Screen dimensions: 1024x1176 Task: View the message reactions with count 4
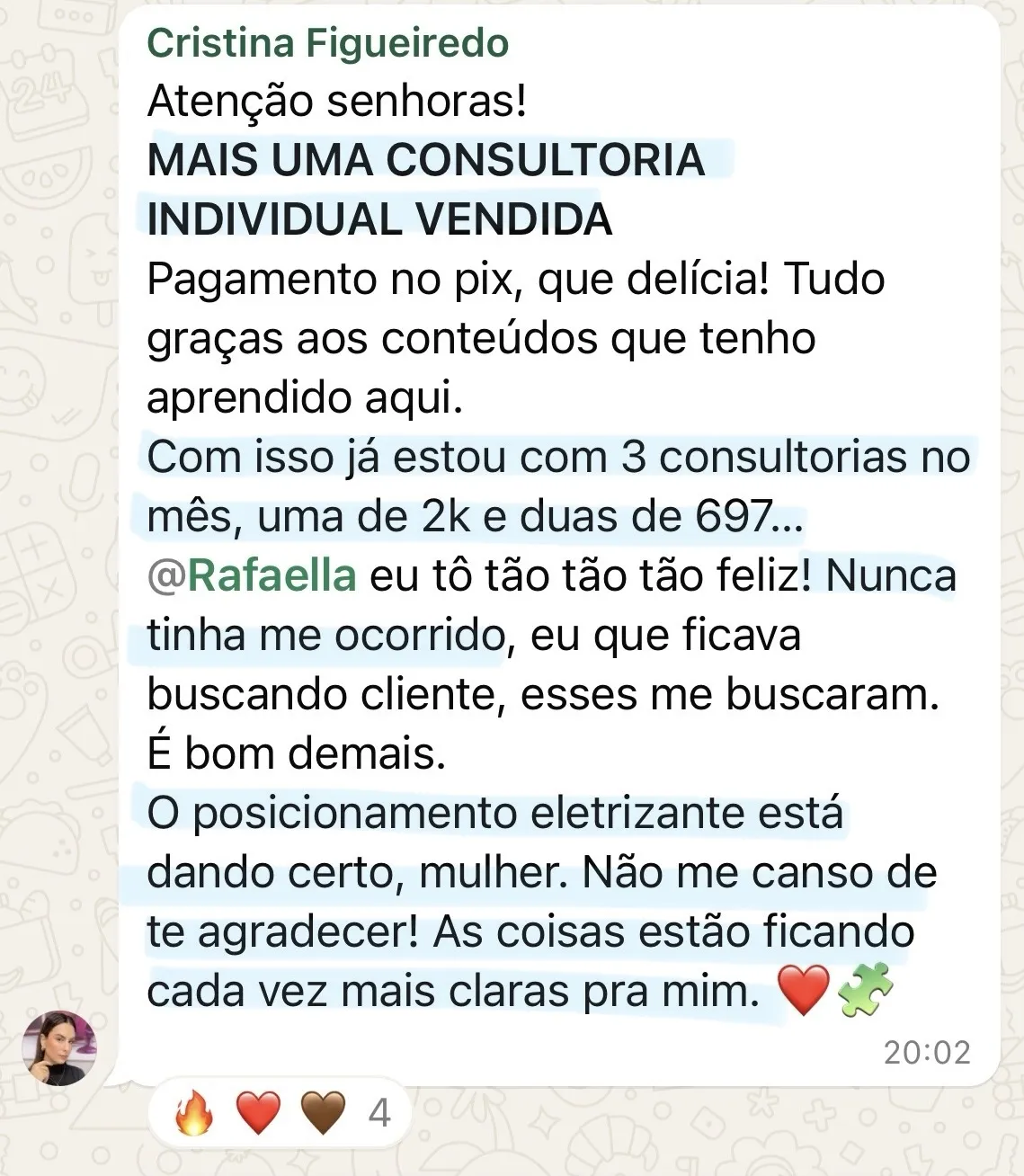click(280, 1114)
